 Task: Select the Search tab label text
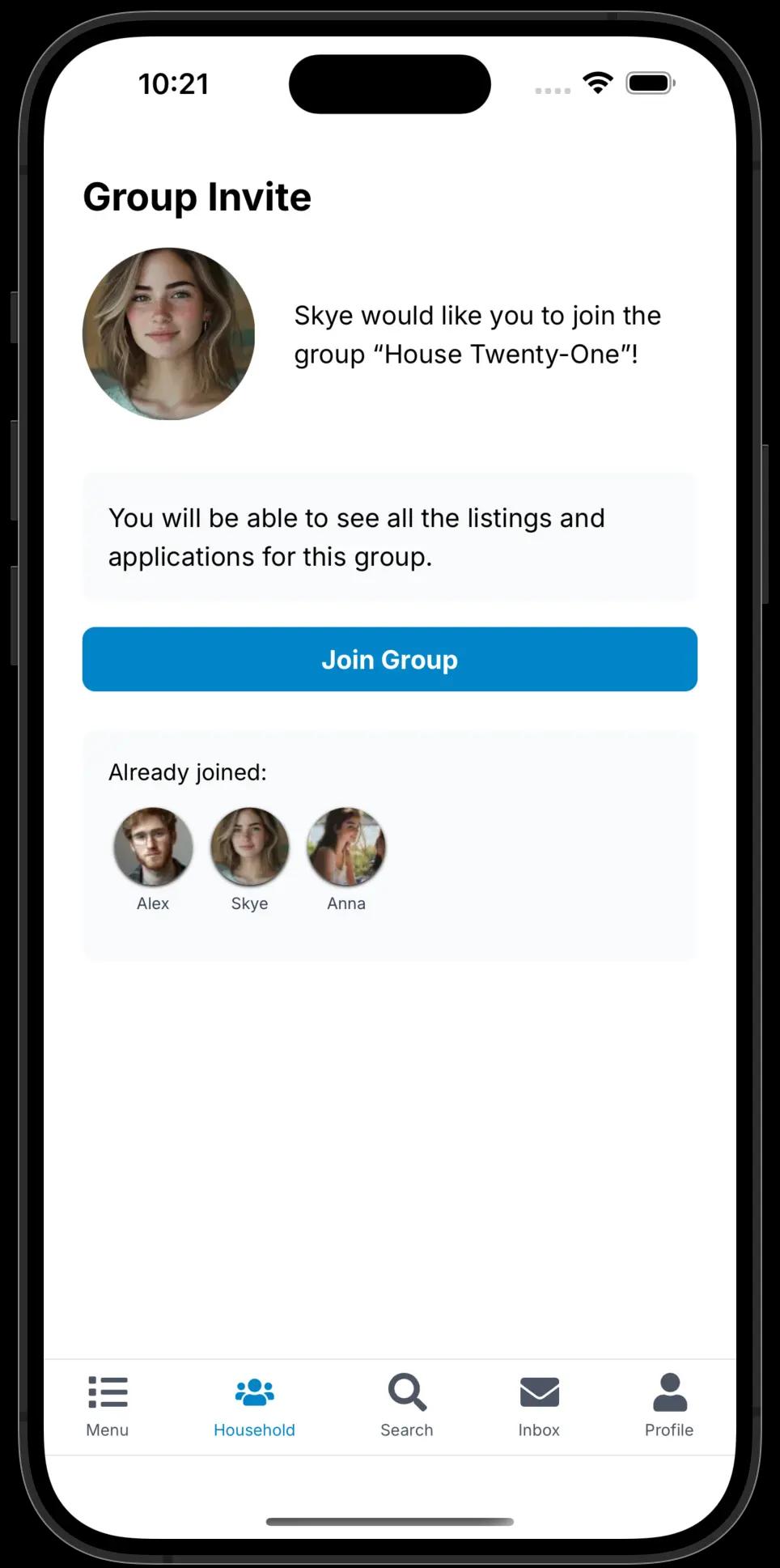click(406, 1430)
